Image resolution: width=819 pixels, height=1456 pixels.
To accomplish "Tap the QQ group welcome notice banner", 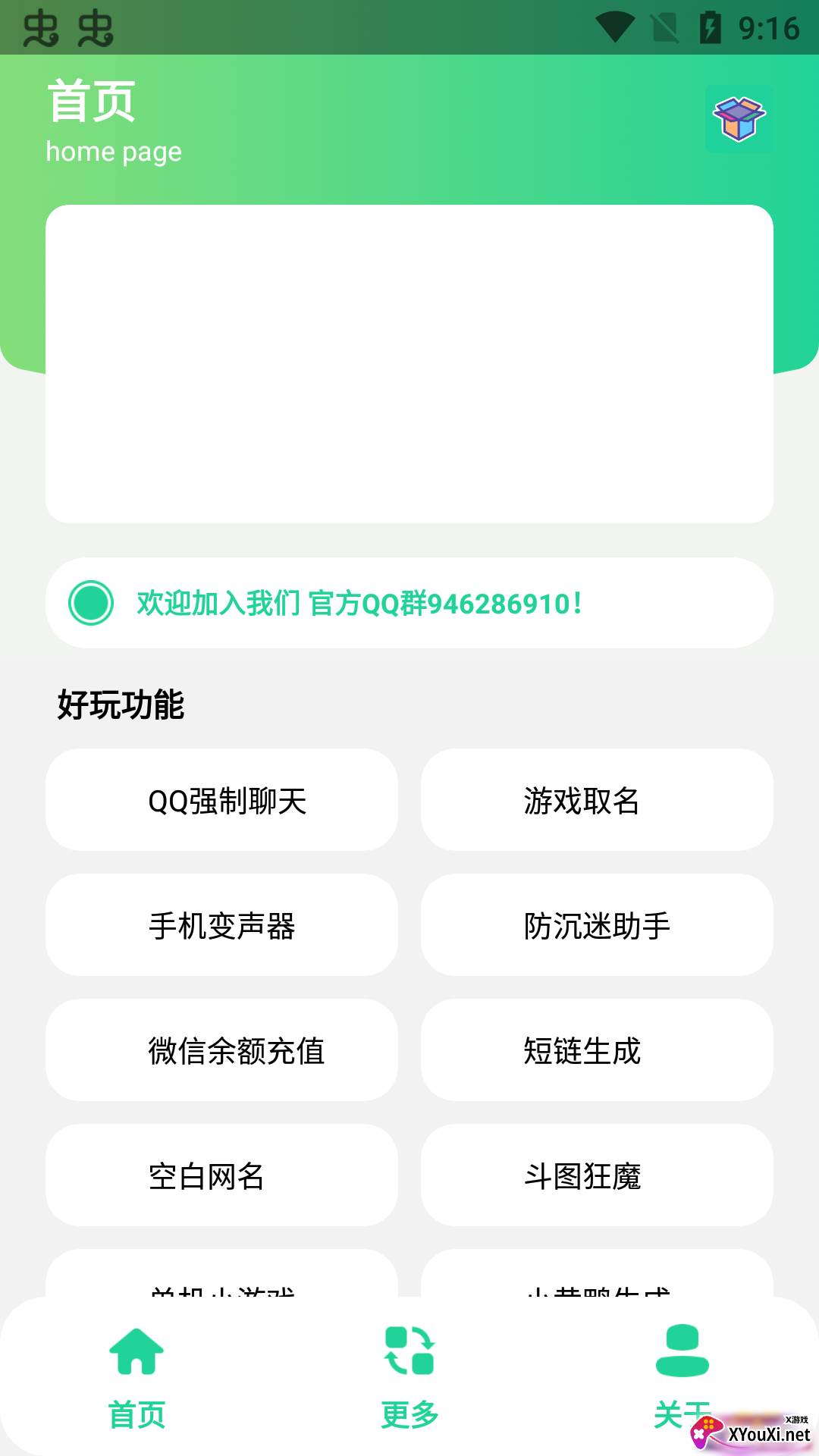I will (409, 603).
